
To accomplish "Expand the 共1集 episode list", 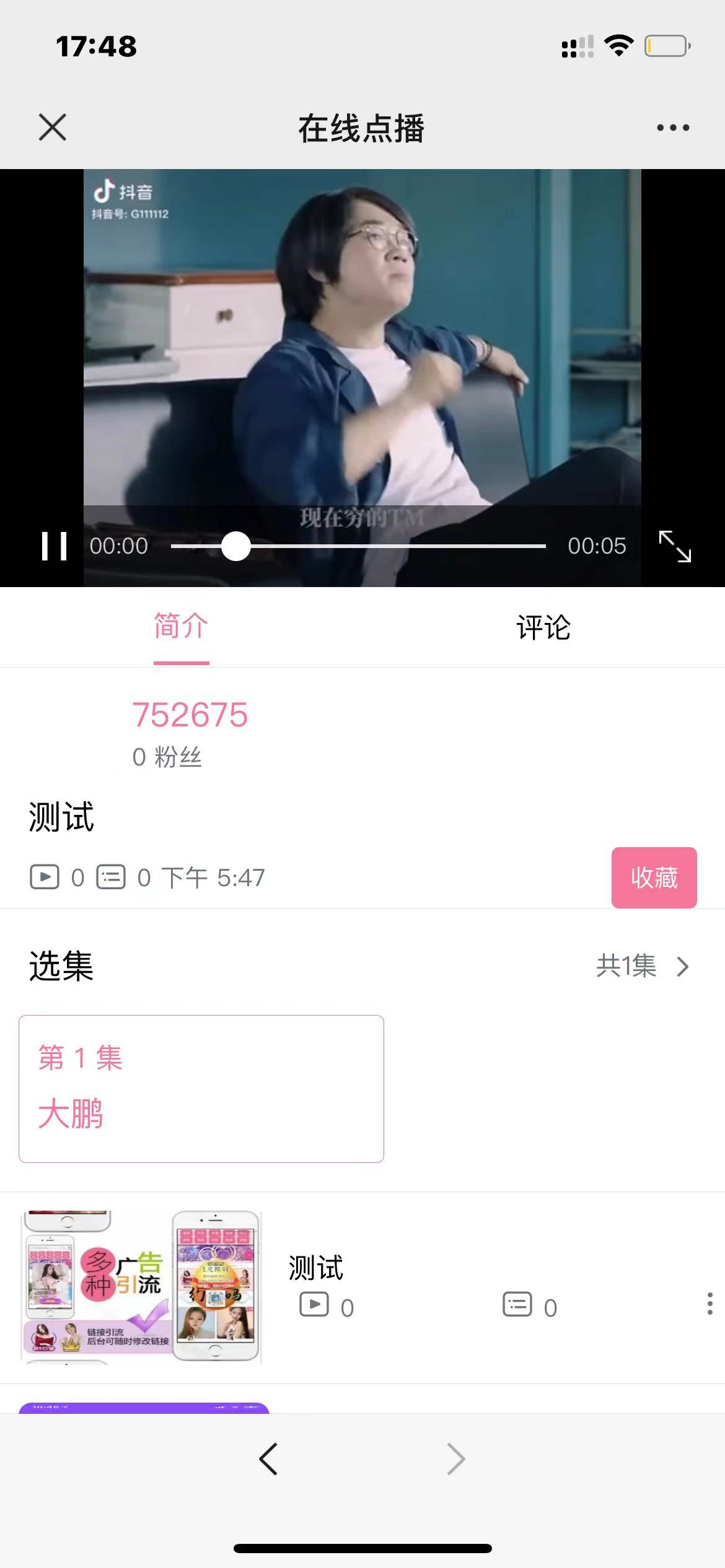I will coord(642,966).
